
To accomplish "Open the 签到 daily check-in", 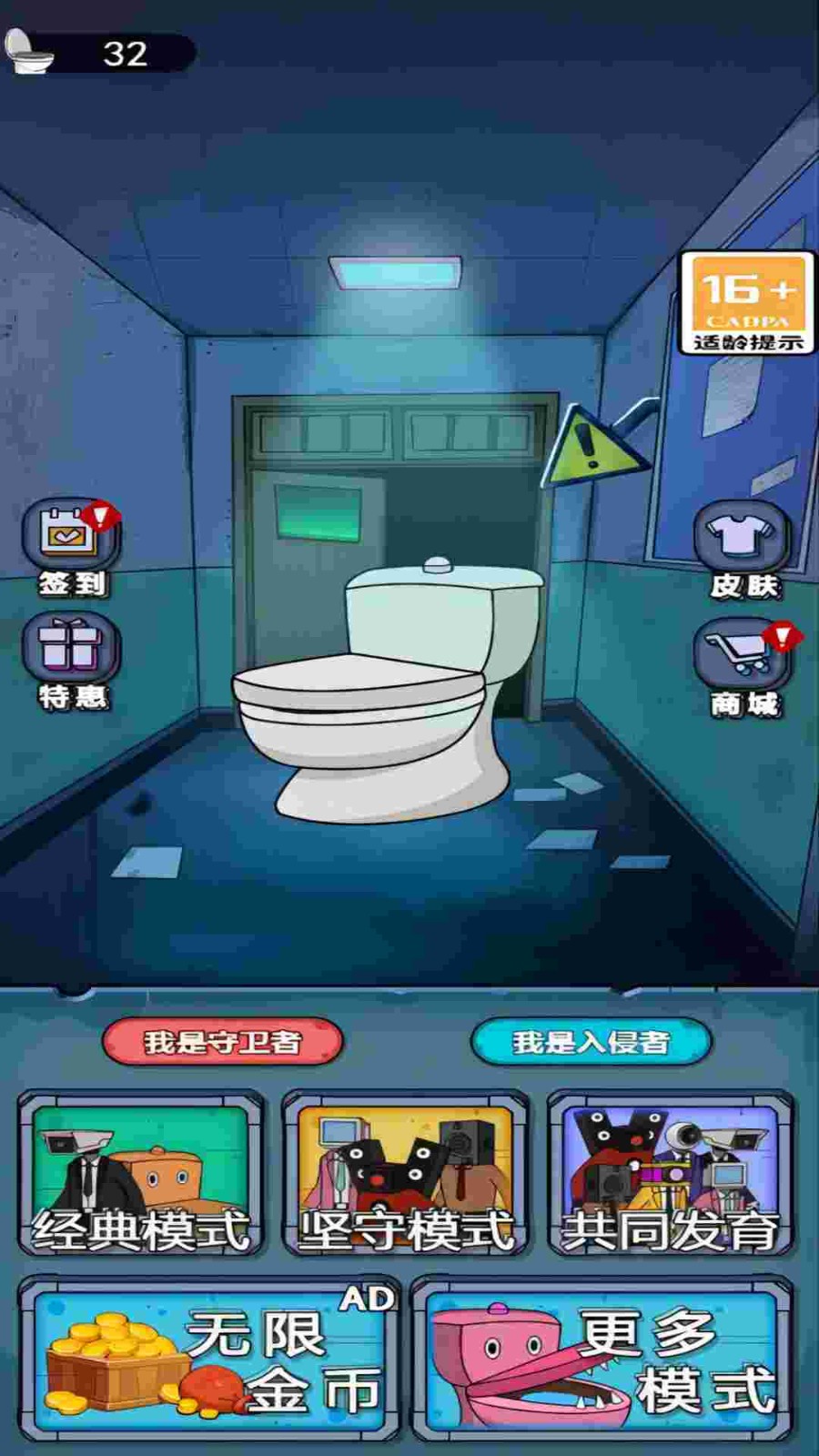I will pos(71,541).
